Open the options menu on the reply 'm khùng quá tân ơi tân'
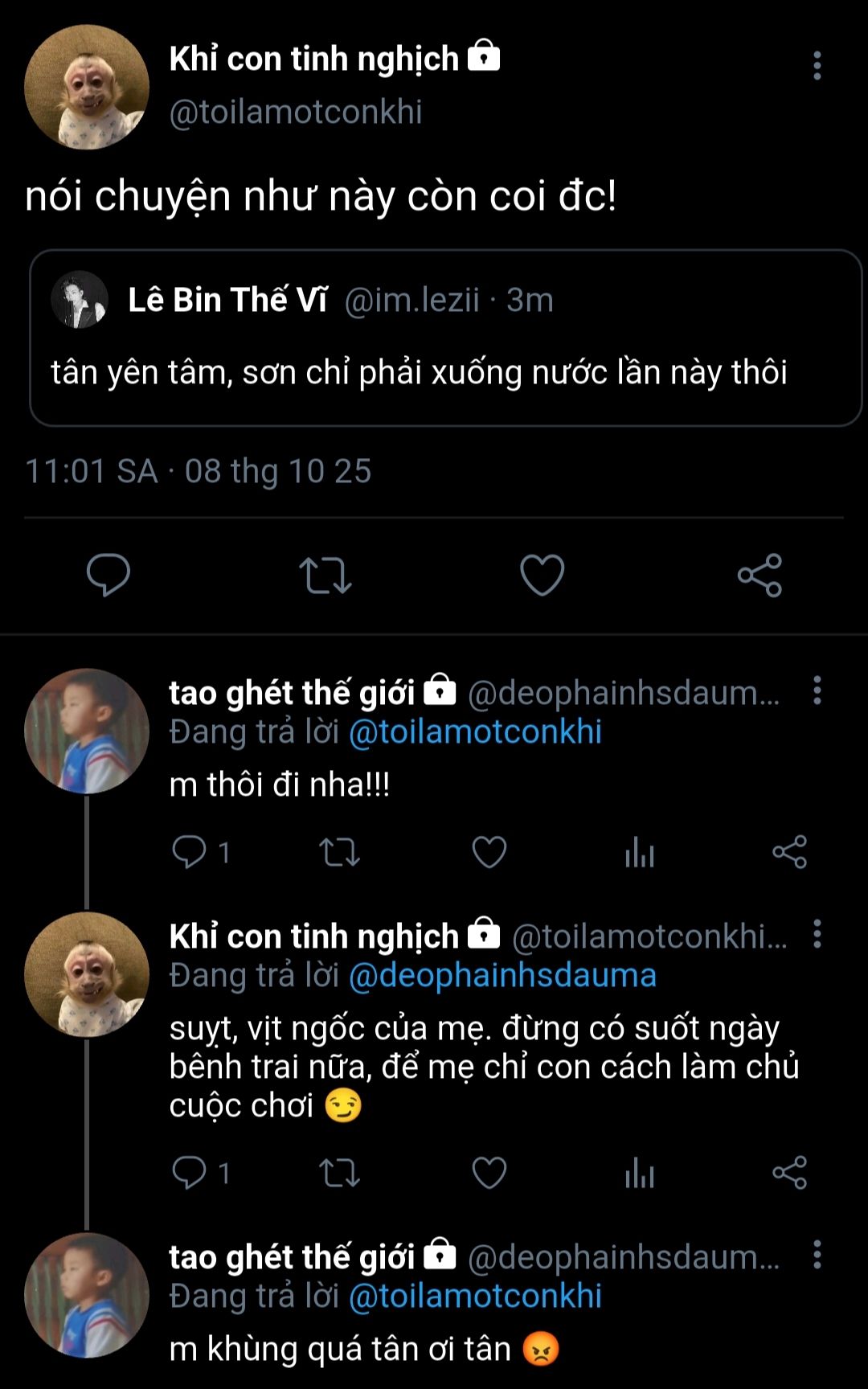Viewport: 868px width, 1389px height. click(x=817, y=1254)
